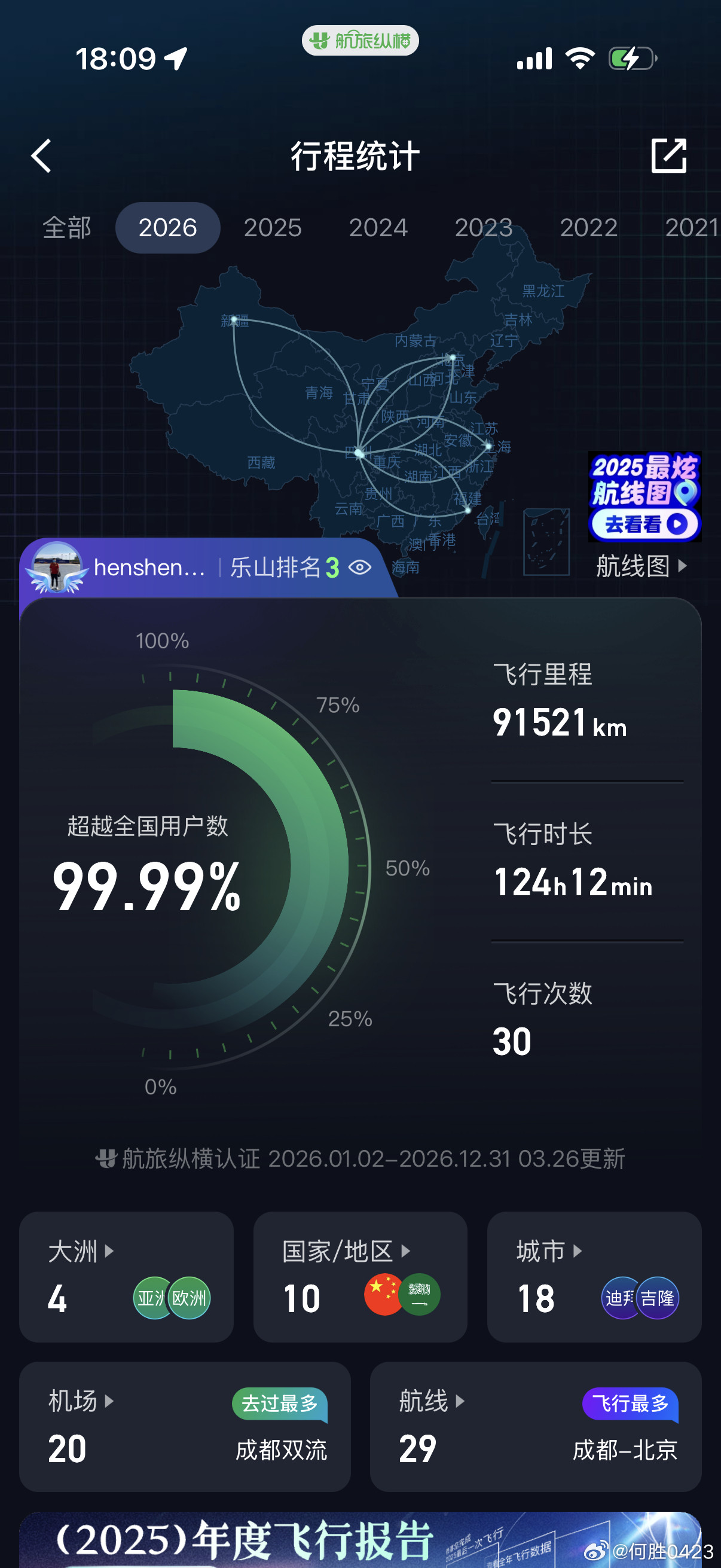This screenshot has width=721, height=1568.
Task: Select the 全部 tab
Action: 66,227
